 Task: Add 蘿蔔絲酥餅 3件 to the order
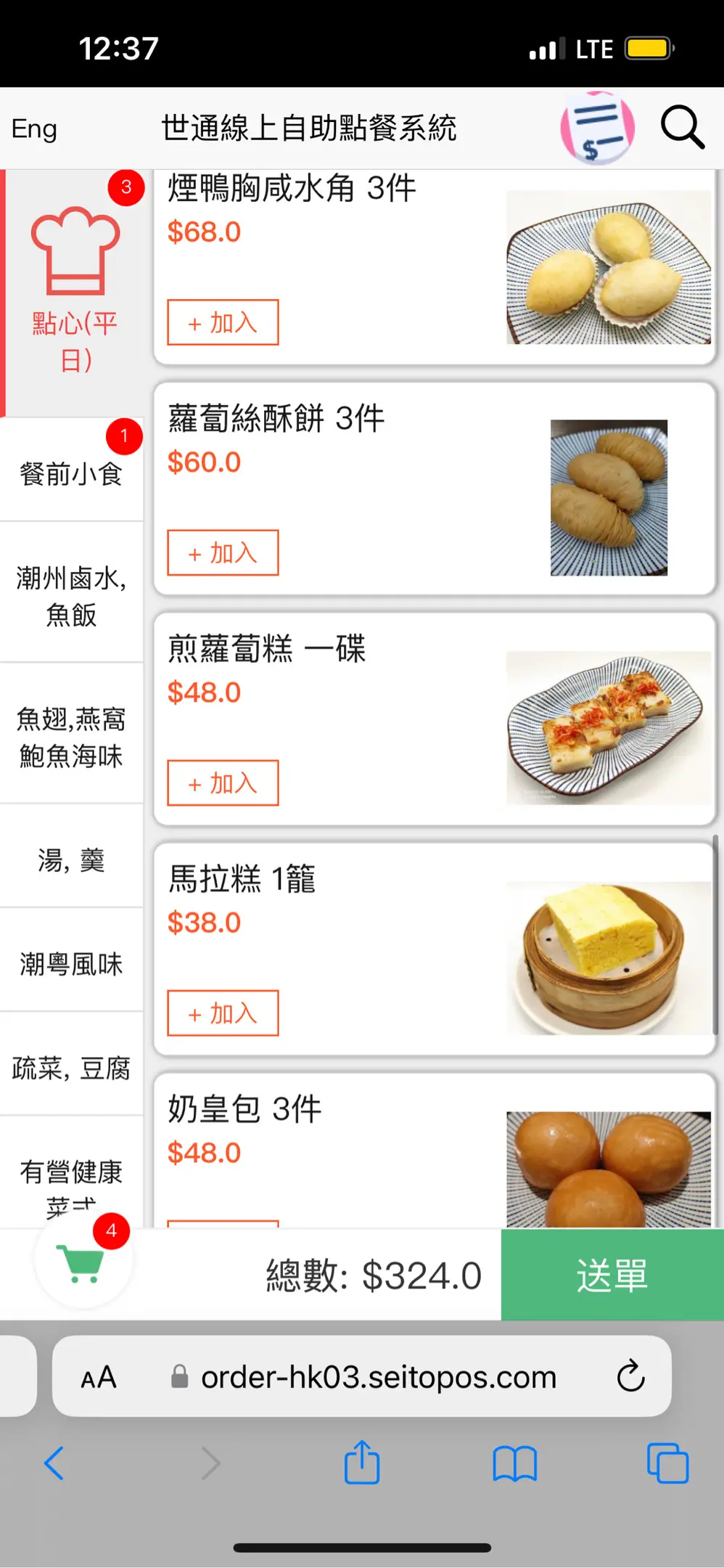tap(223, 553)
